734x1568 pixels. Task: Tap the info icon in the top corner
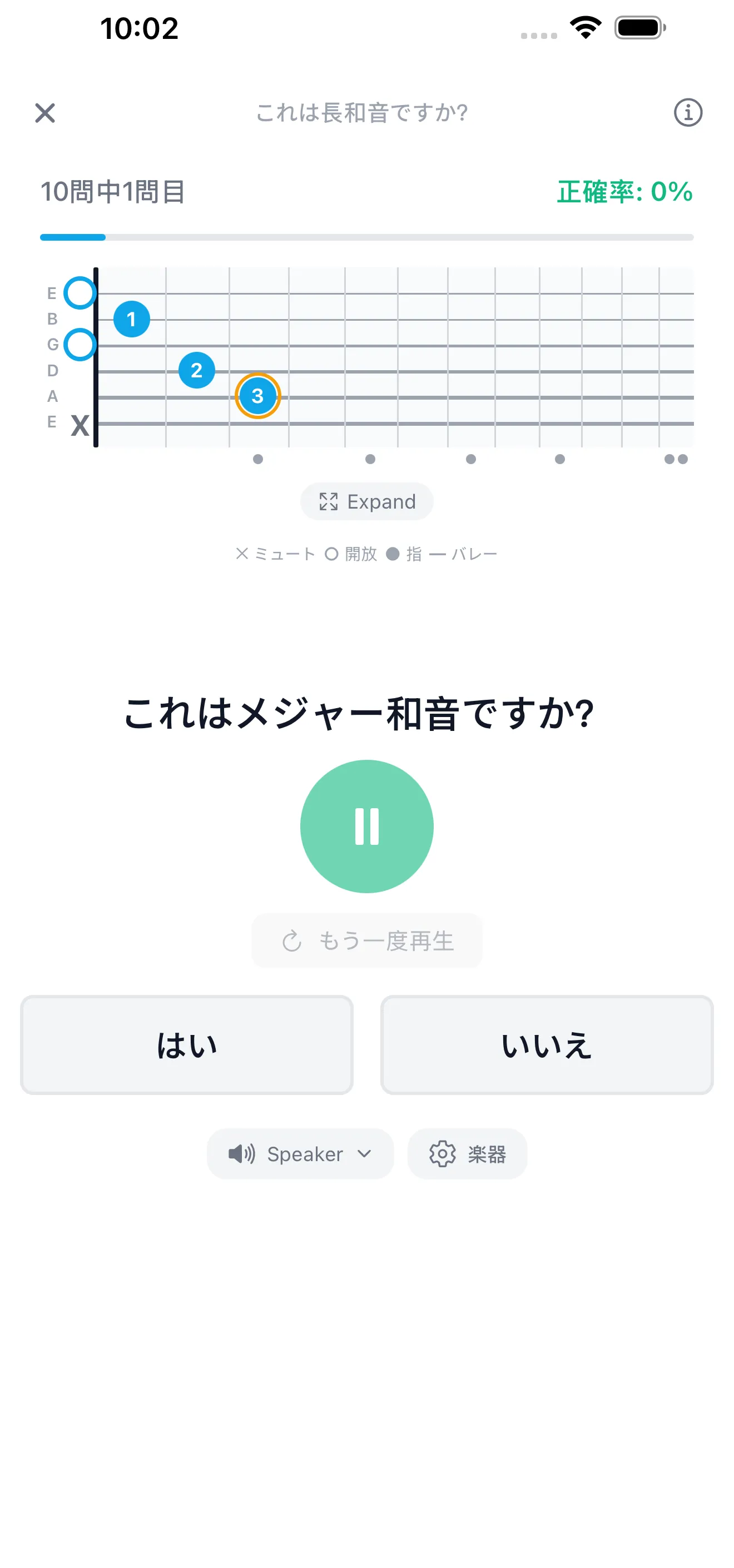coord(688,113)
